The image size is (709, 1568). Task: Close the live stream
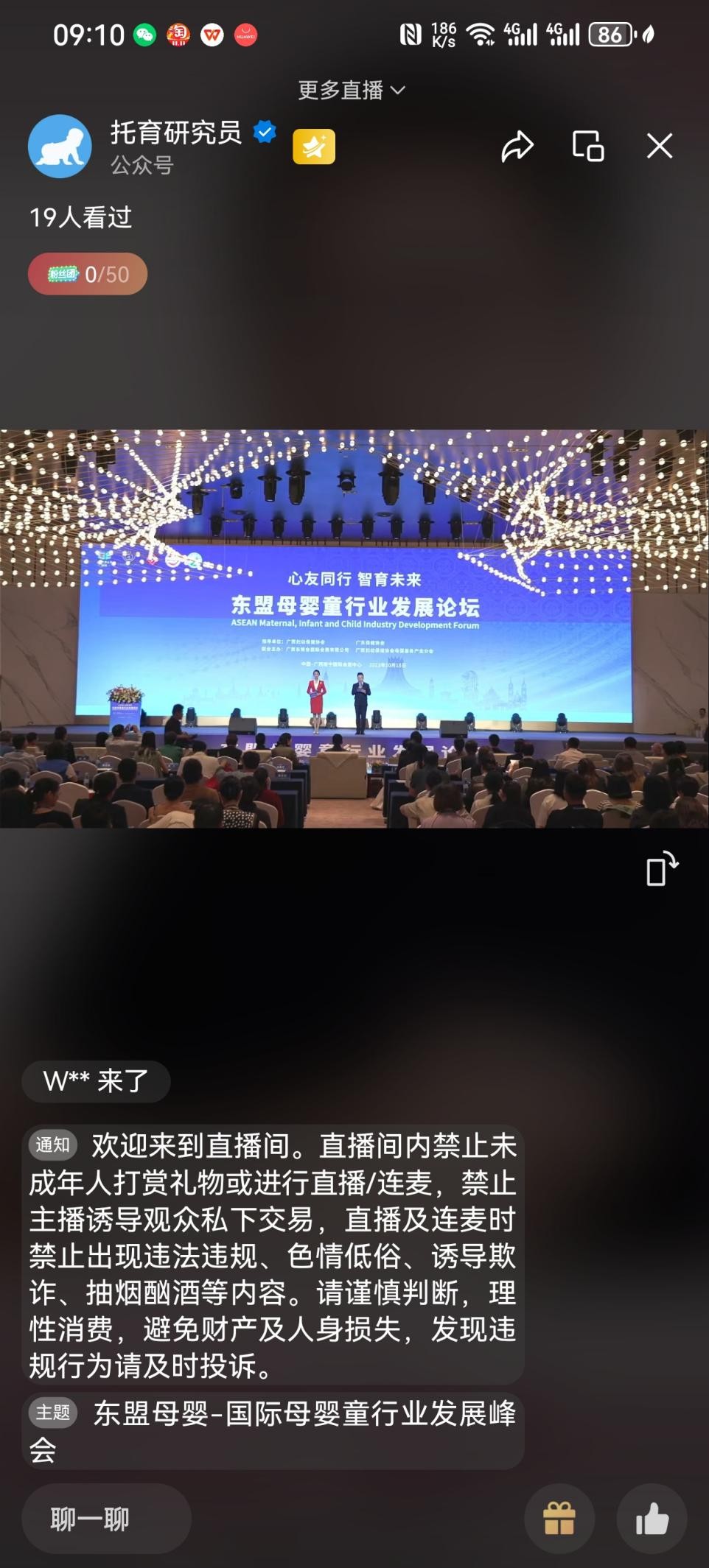pos(660,146)
